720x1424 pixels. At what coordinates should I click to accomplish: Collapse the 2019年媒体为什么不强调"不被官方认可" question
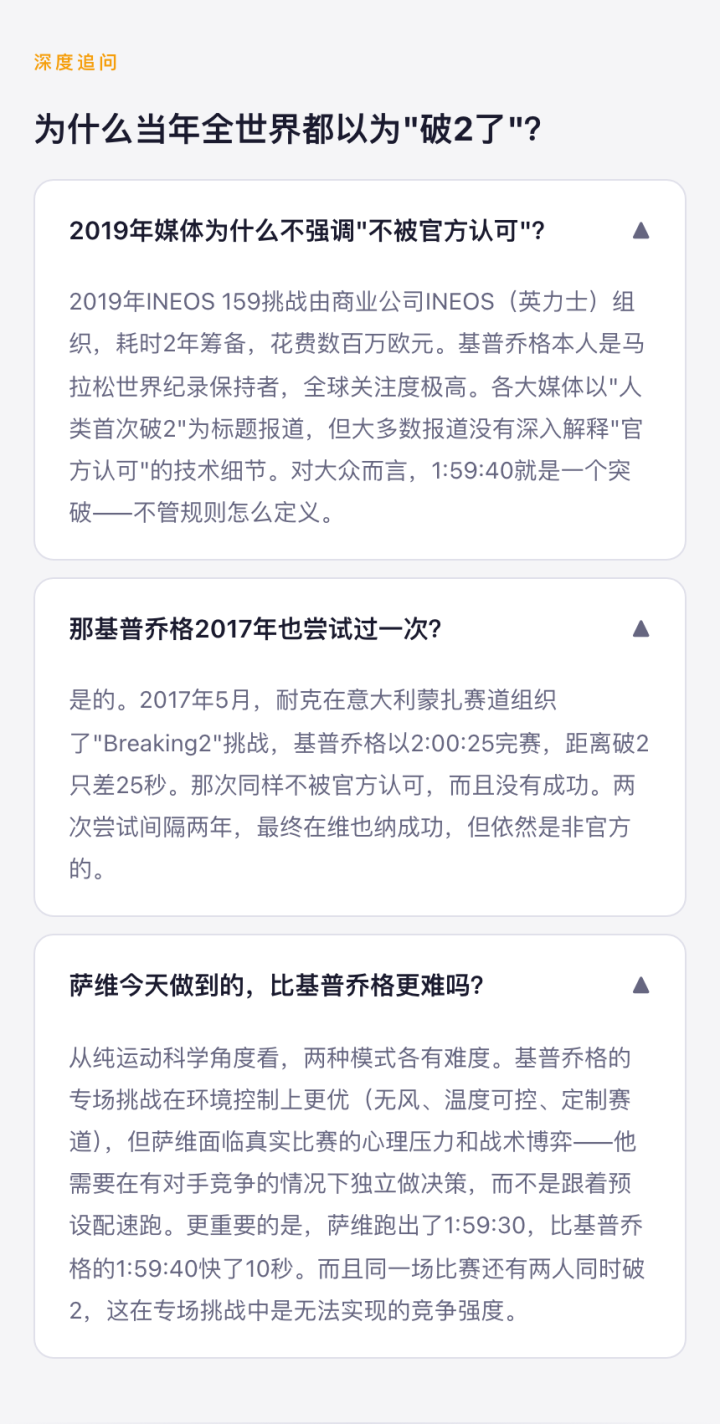641,231
